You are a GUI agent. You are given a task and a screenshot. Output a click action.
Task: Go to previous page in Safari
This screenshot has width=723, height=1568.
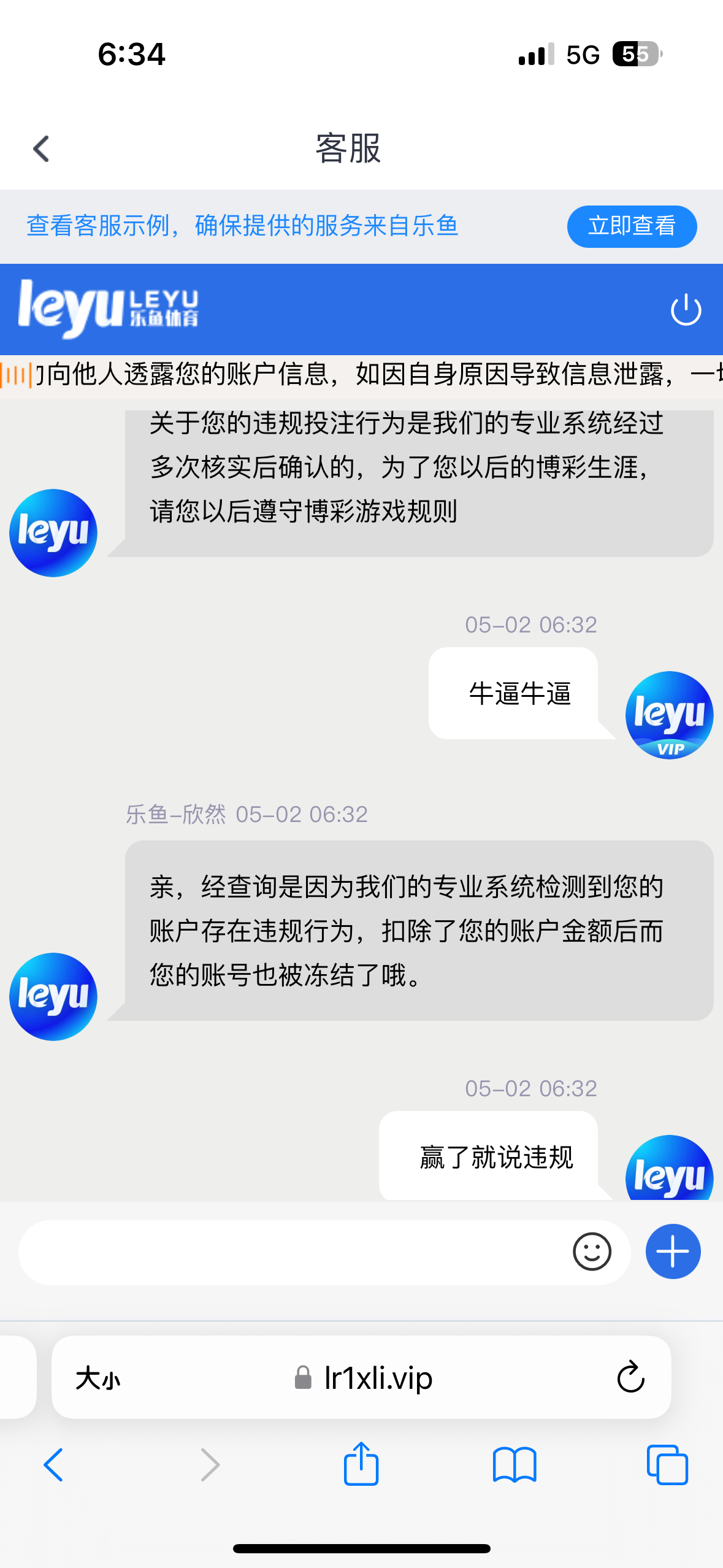(x=54, y=1465)
